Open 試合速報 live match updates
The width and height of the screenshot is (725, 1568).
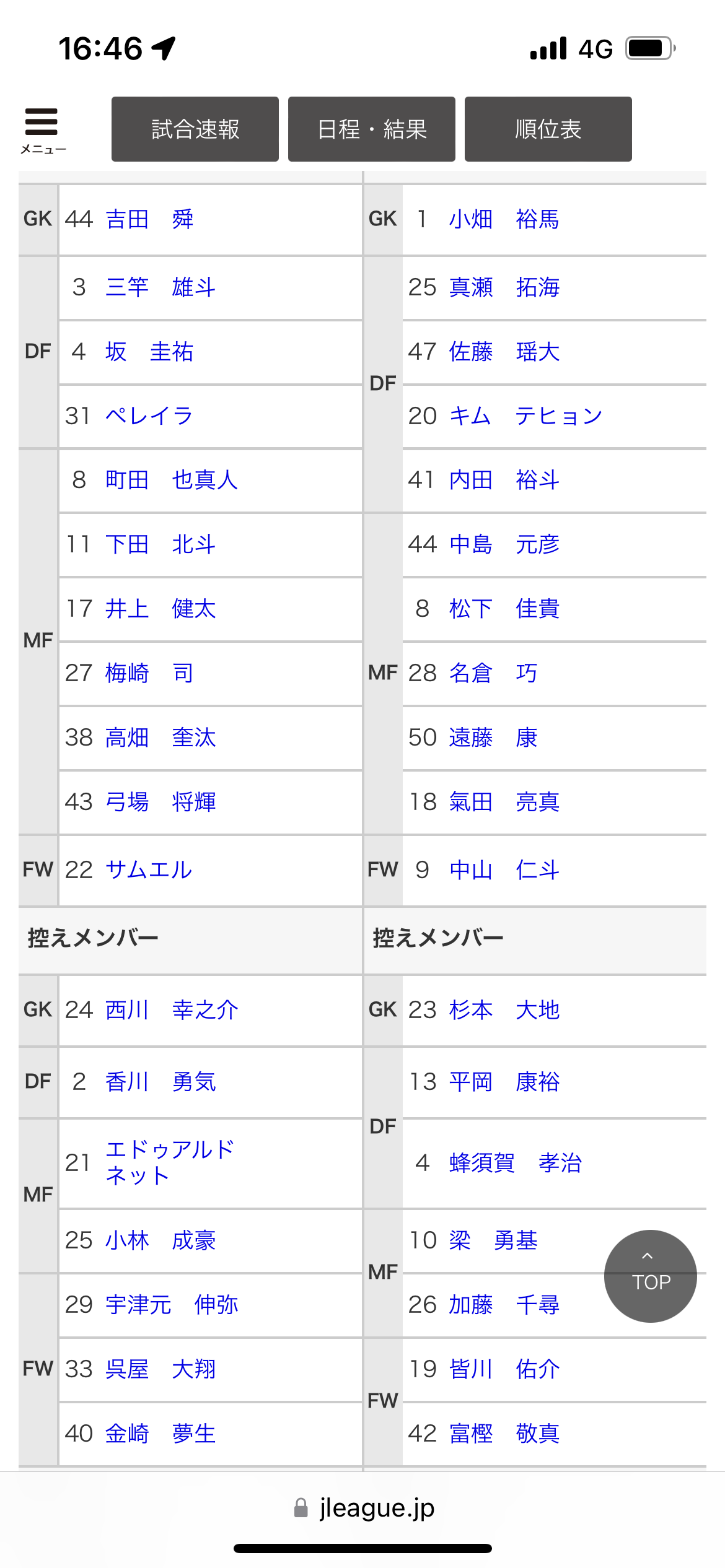tap(195, 129)
